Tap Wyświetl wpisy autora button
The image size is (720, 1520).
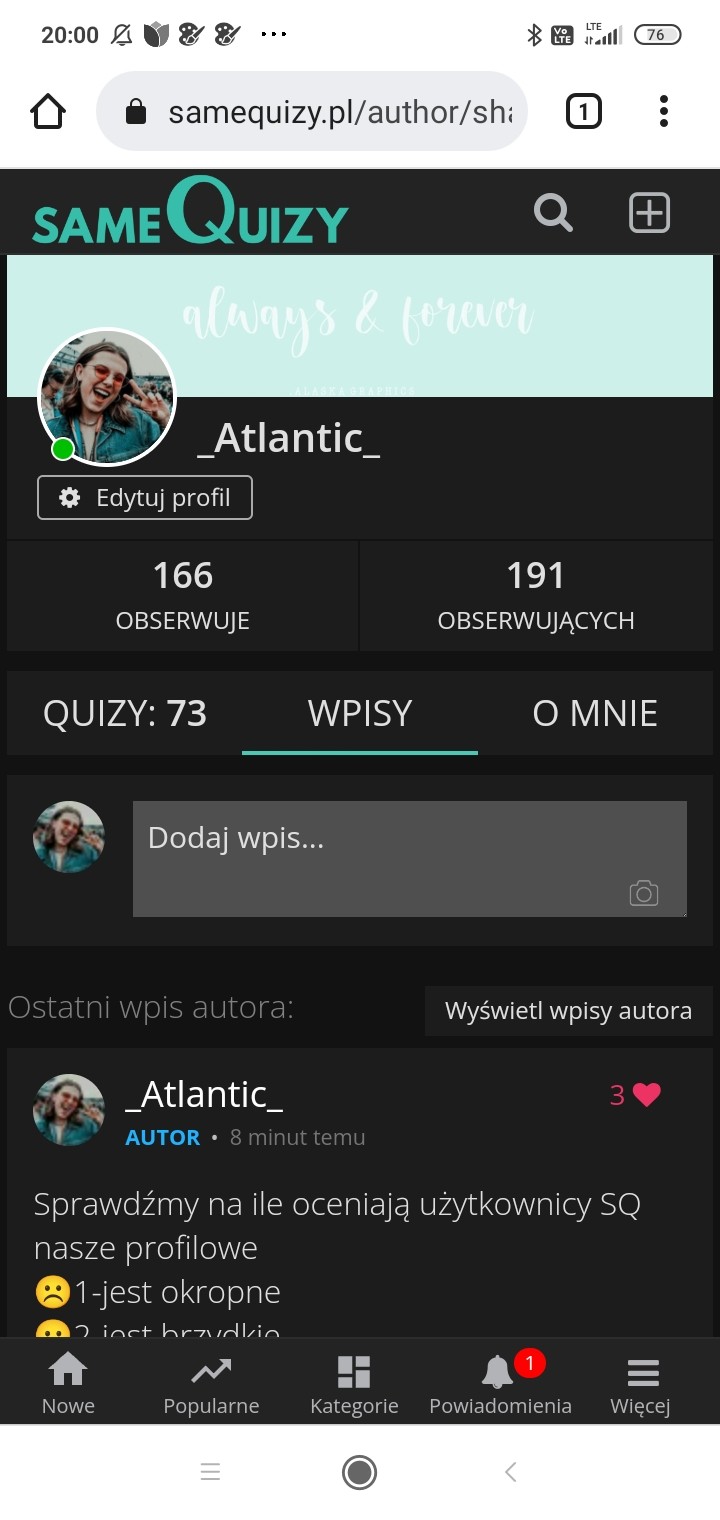click(x=568, y=1011)
